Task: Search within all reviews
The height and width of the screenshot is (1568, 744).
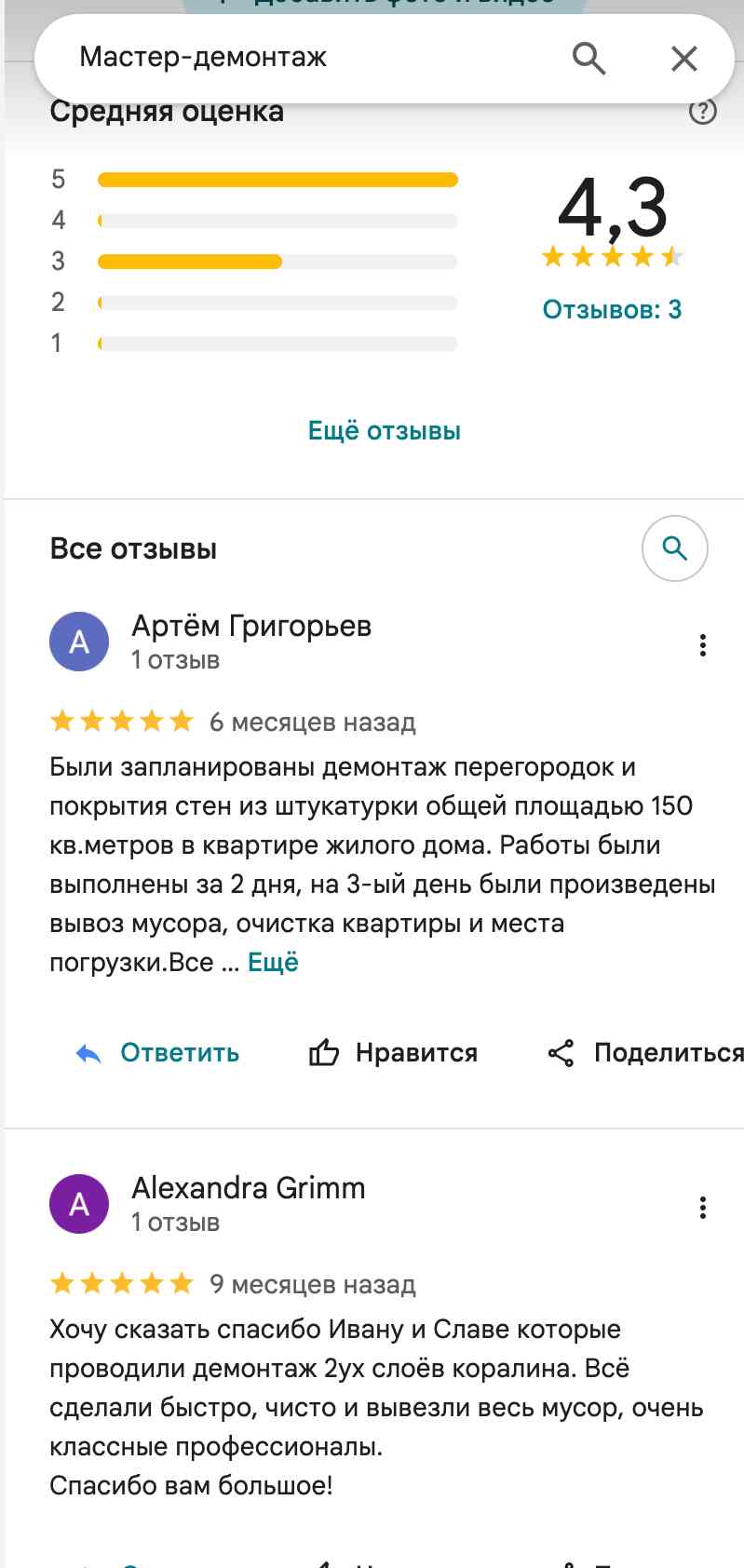Action: point(674,548)
